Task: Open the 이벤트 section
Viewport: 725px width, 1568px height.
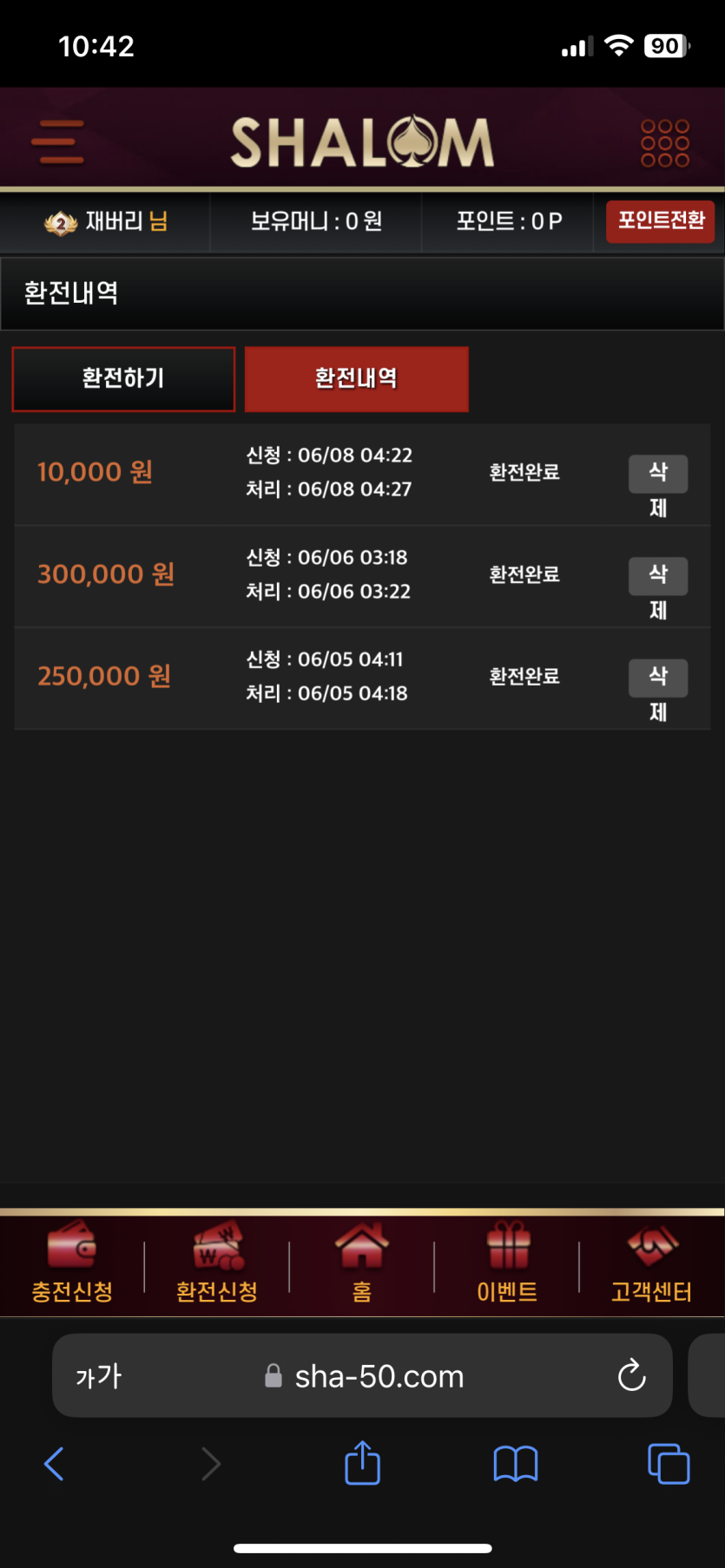Action: click(x=507, y=1263)
